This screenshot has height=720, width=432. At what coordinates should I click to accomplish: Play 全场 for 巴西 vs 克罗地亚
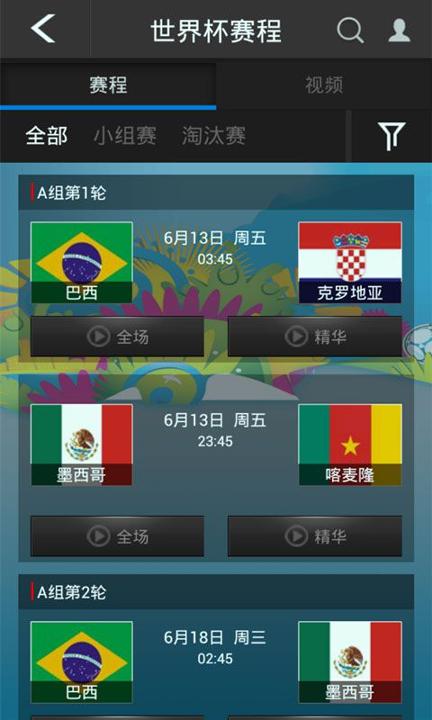coord(117,337)
